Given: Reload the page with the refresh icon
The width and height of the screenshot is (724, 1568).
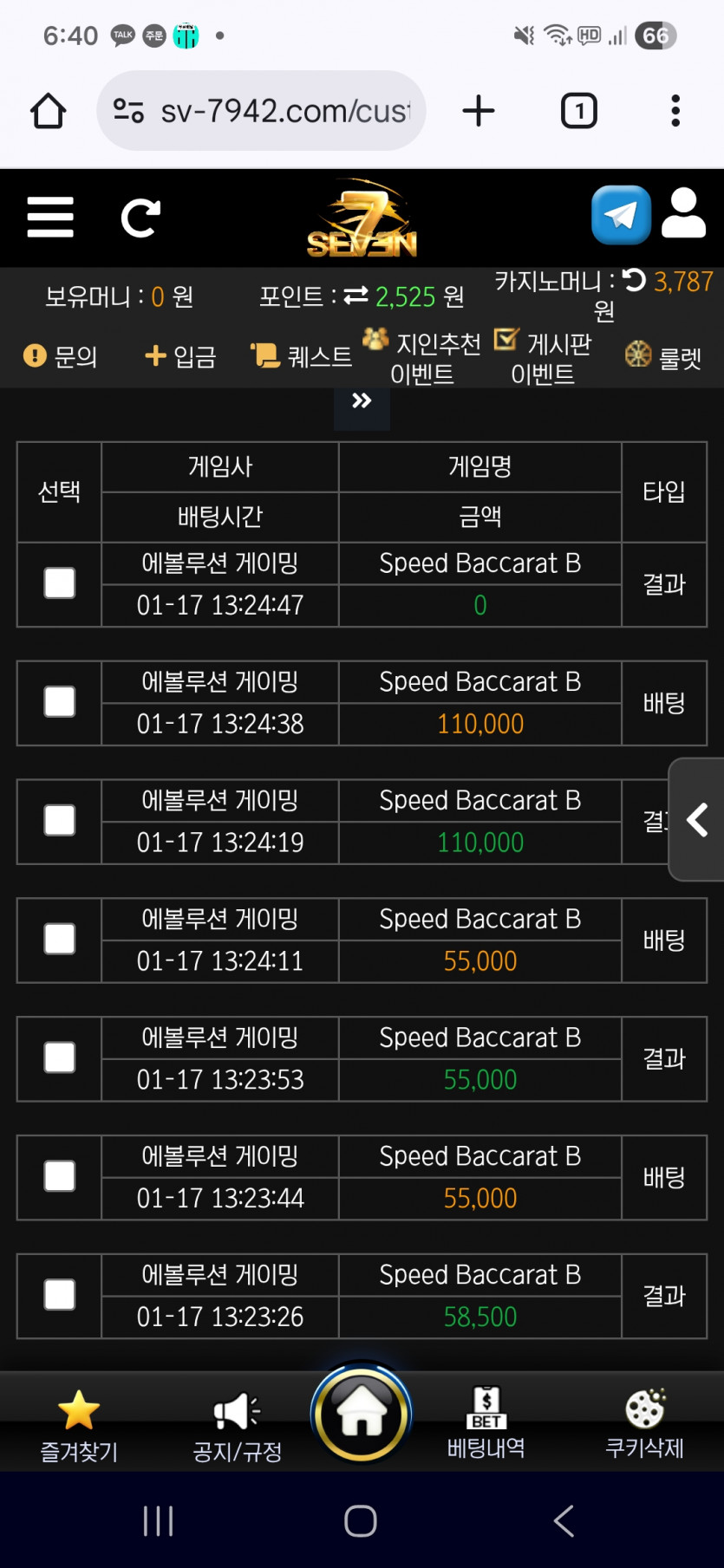Looking at the screenshot, I should (x=140, y=218).
